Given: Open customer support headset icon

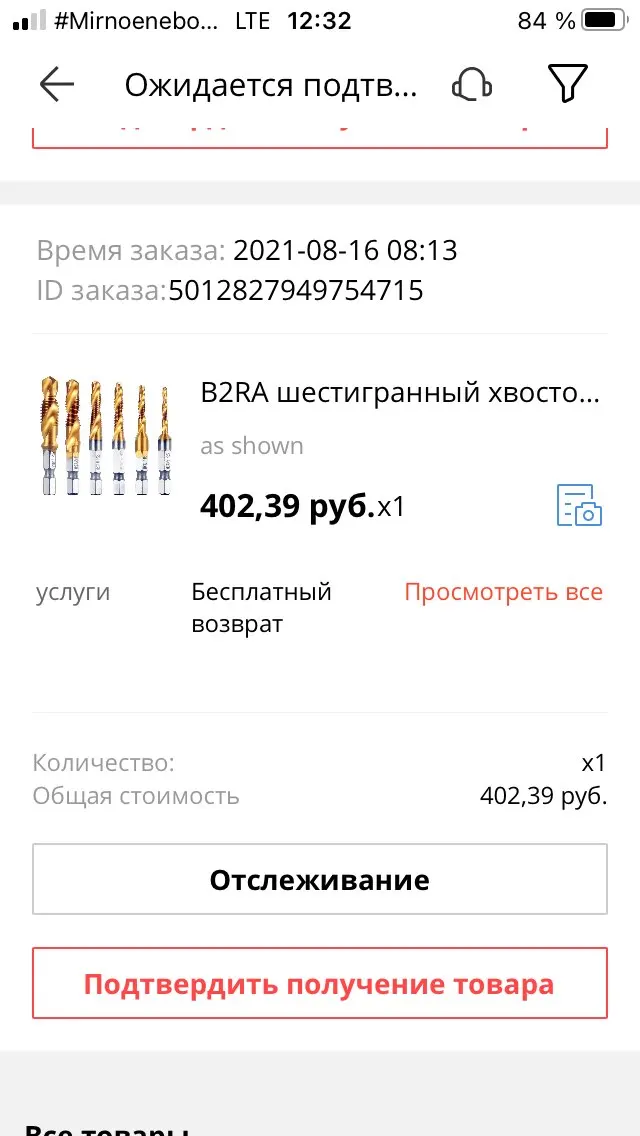Looking at the screenshot, I should click(x=472, y=85).
